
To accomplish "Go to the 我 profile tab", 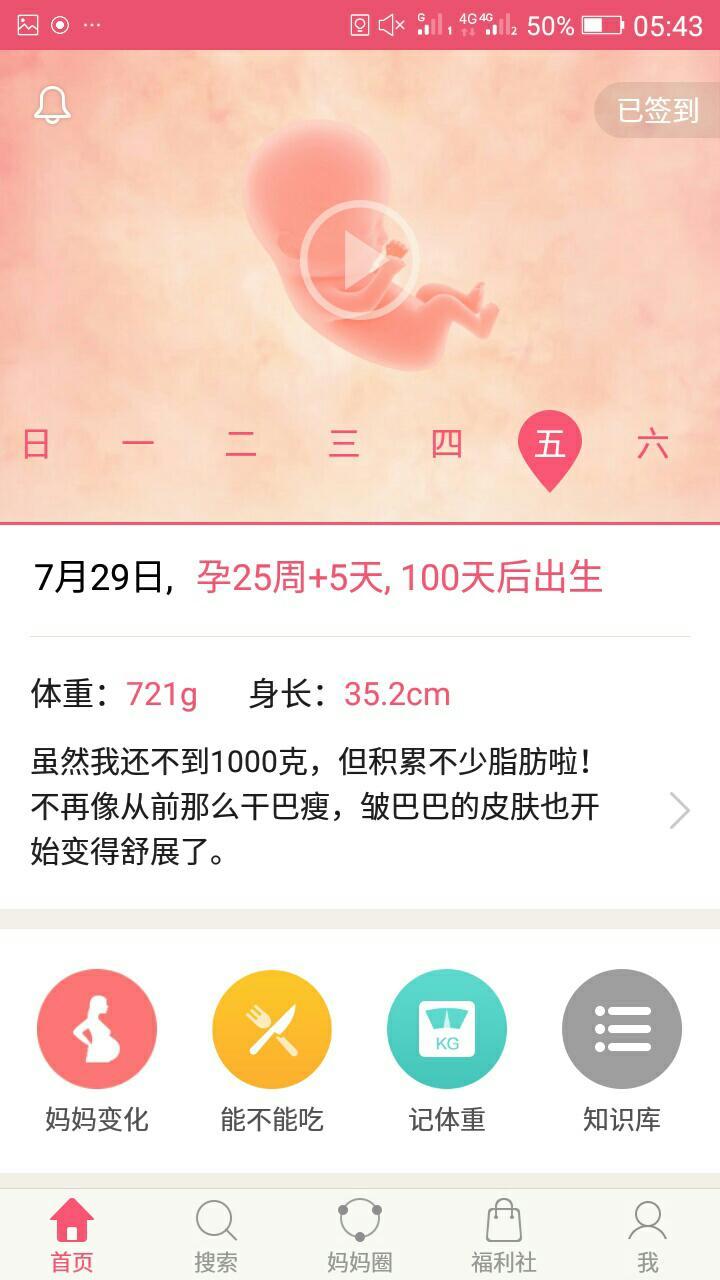I will point(648,1236).
